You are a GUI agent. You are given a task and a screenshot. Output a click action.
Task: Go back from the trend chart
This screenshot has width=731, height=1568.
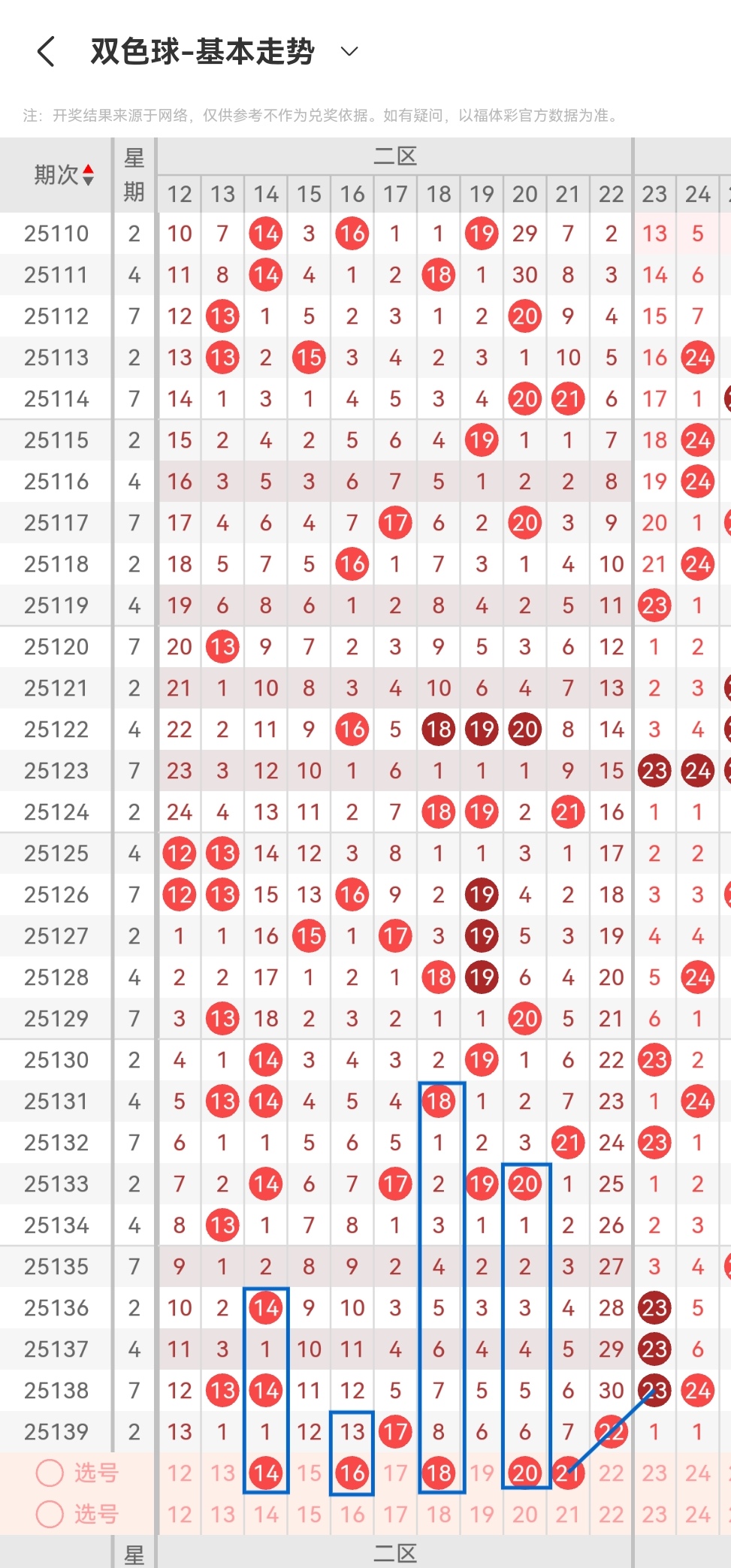click(x=46, y=52)
